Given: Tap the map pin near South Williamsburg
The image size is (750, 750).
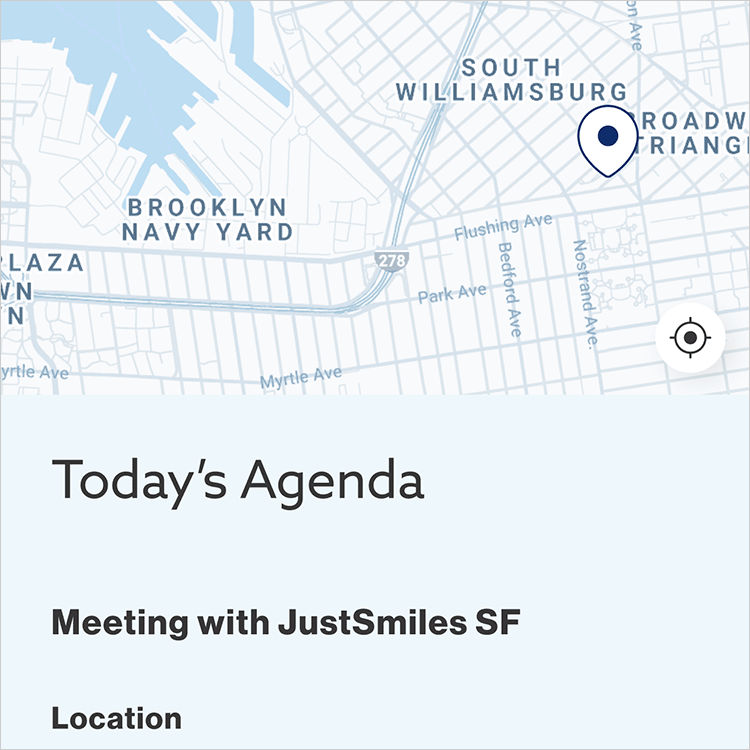Looking at the screenshot, I should click(607, 138).
